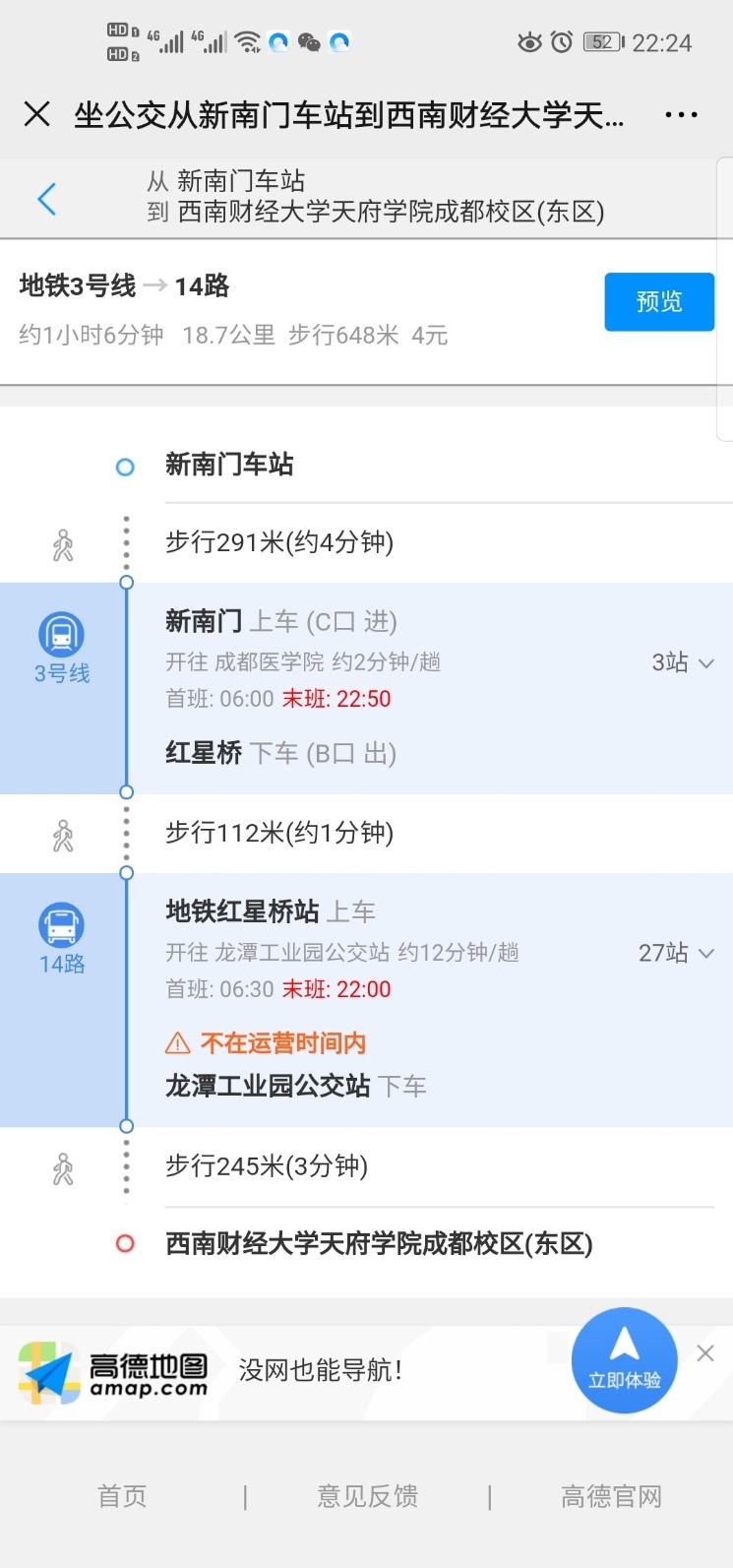
Task: Close the web page with the X icon
Action: [37, 114]
